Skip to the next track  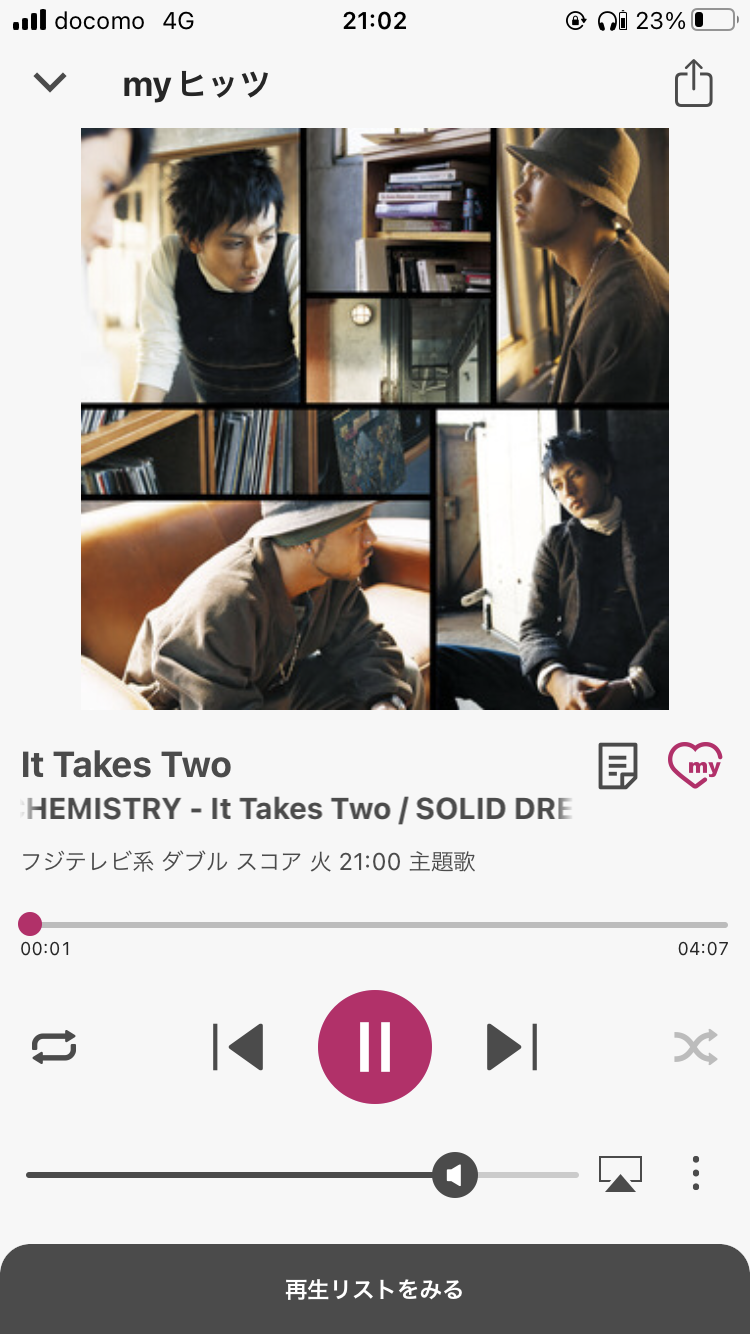(x=512, y=1047)
